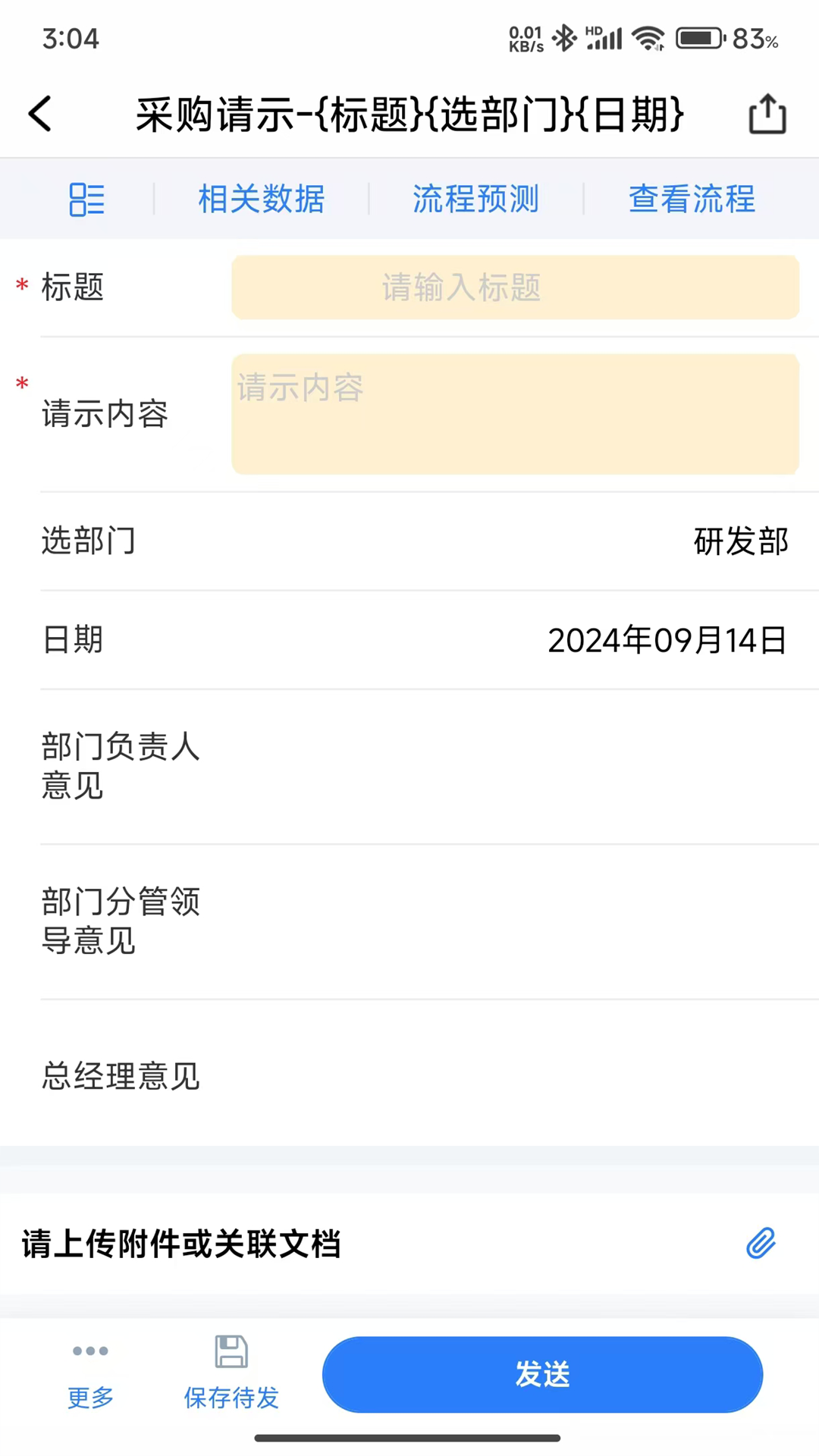819x1456 pixels.
Task: Focus the 标题 title input field
Action: (x=516, y=287)
